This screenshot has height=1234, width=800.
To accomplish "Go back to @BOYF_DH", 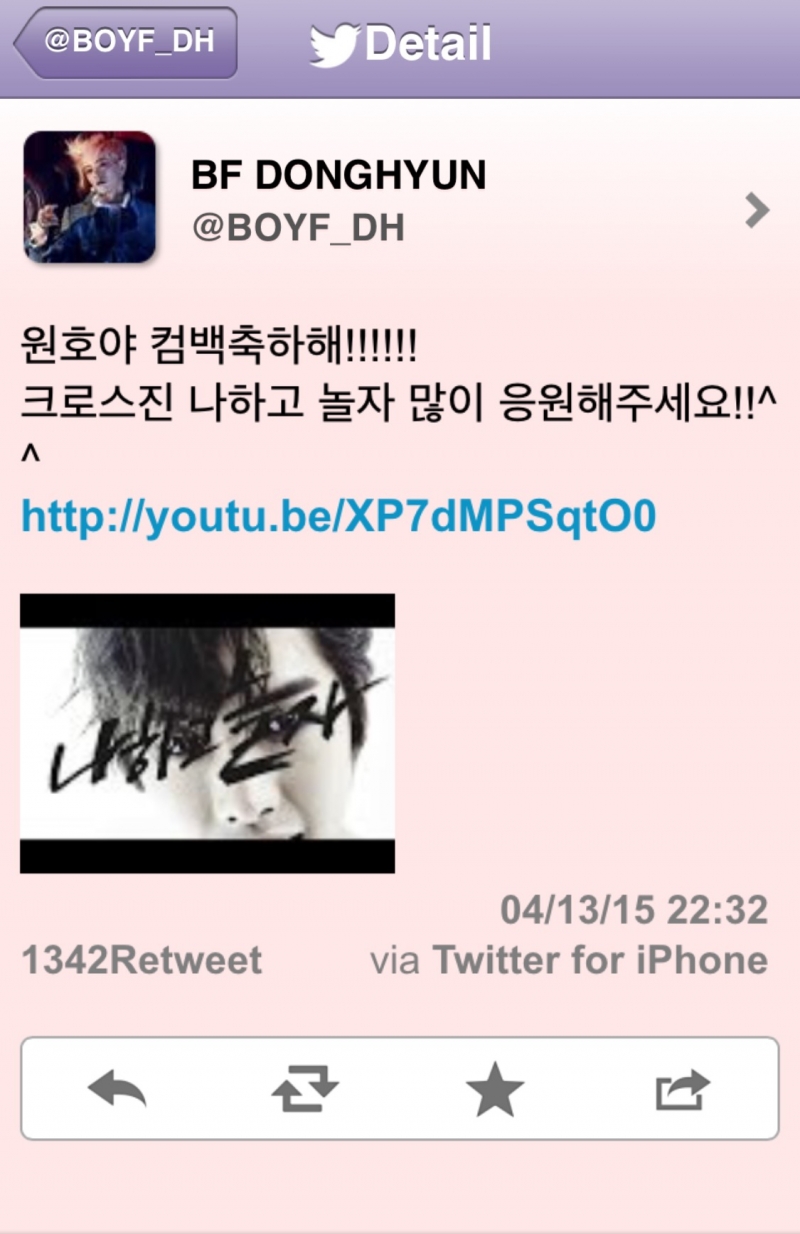I will pos(127,43).
